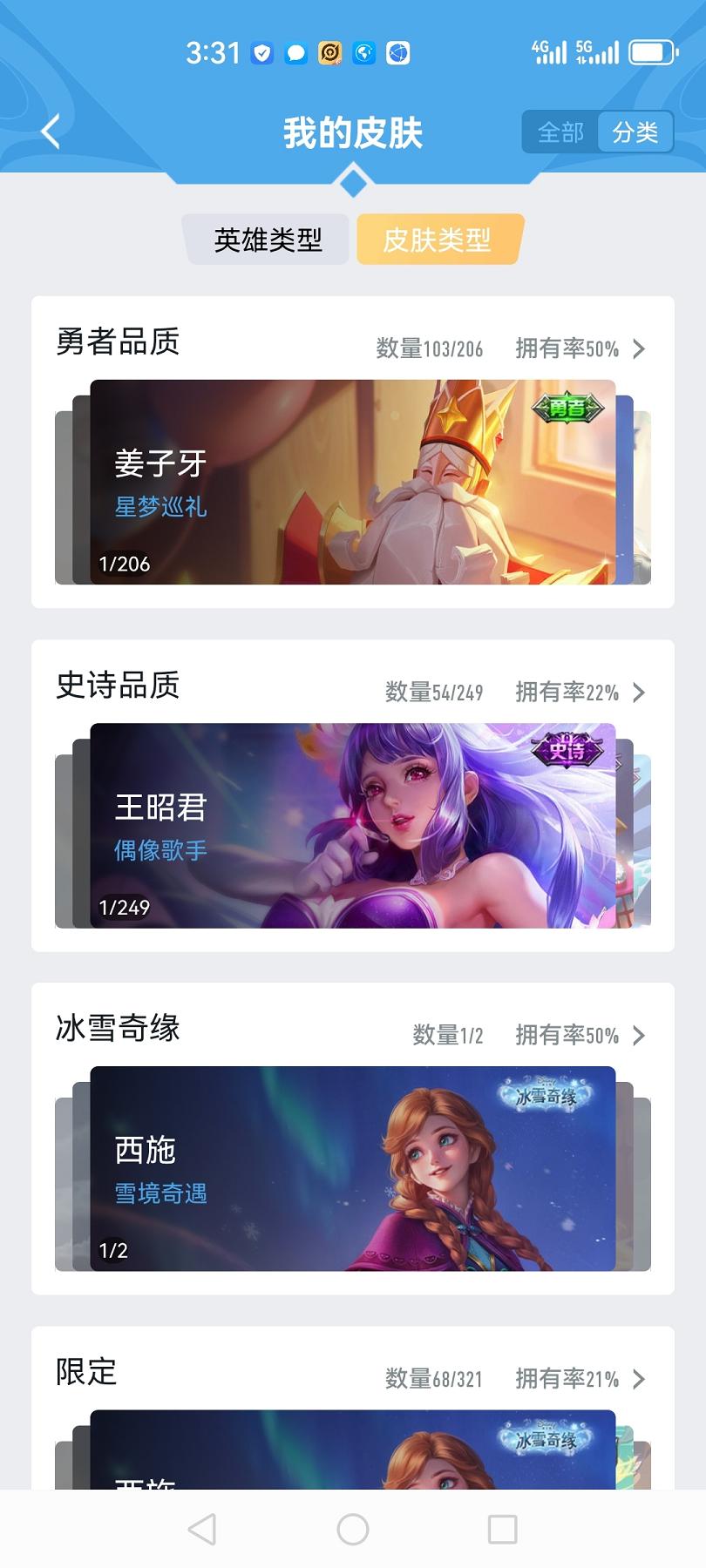Tap the system home button
Image resolution: width=706 pixels, height=1568 pixels.
click(x=353, y=1529)
